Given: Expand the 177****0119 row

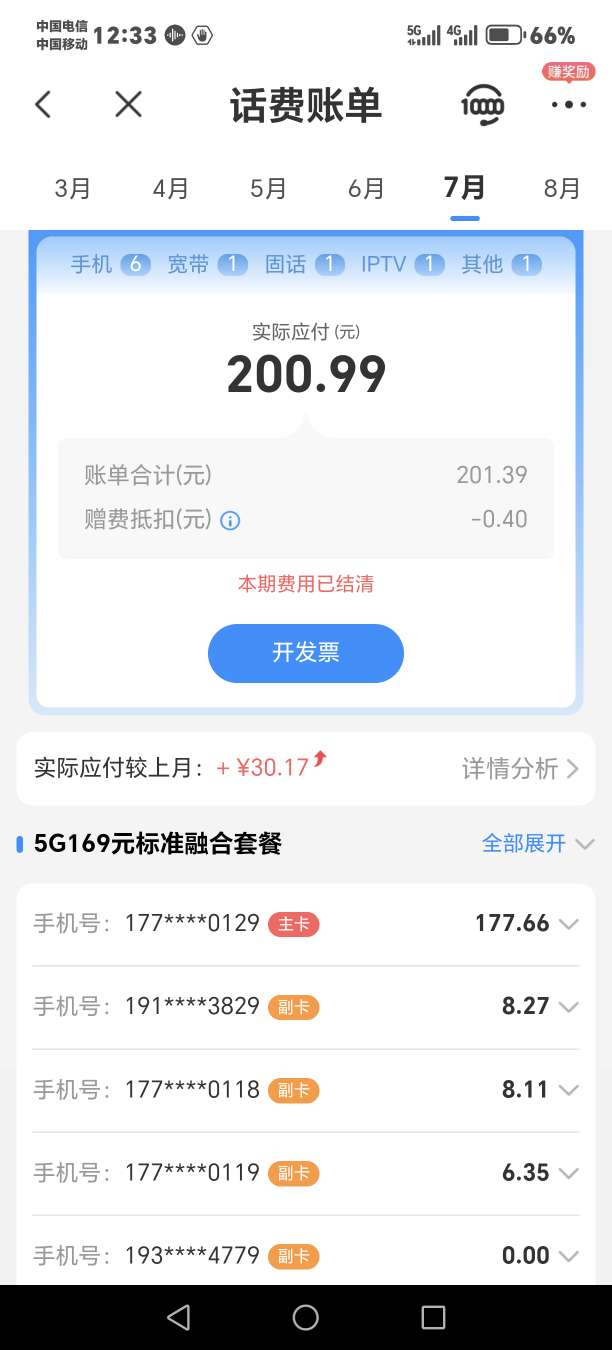Looking at the screenshot, I should [306, 1173].
